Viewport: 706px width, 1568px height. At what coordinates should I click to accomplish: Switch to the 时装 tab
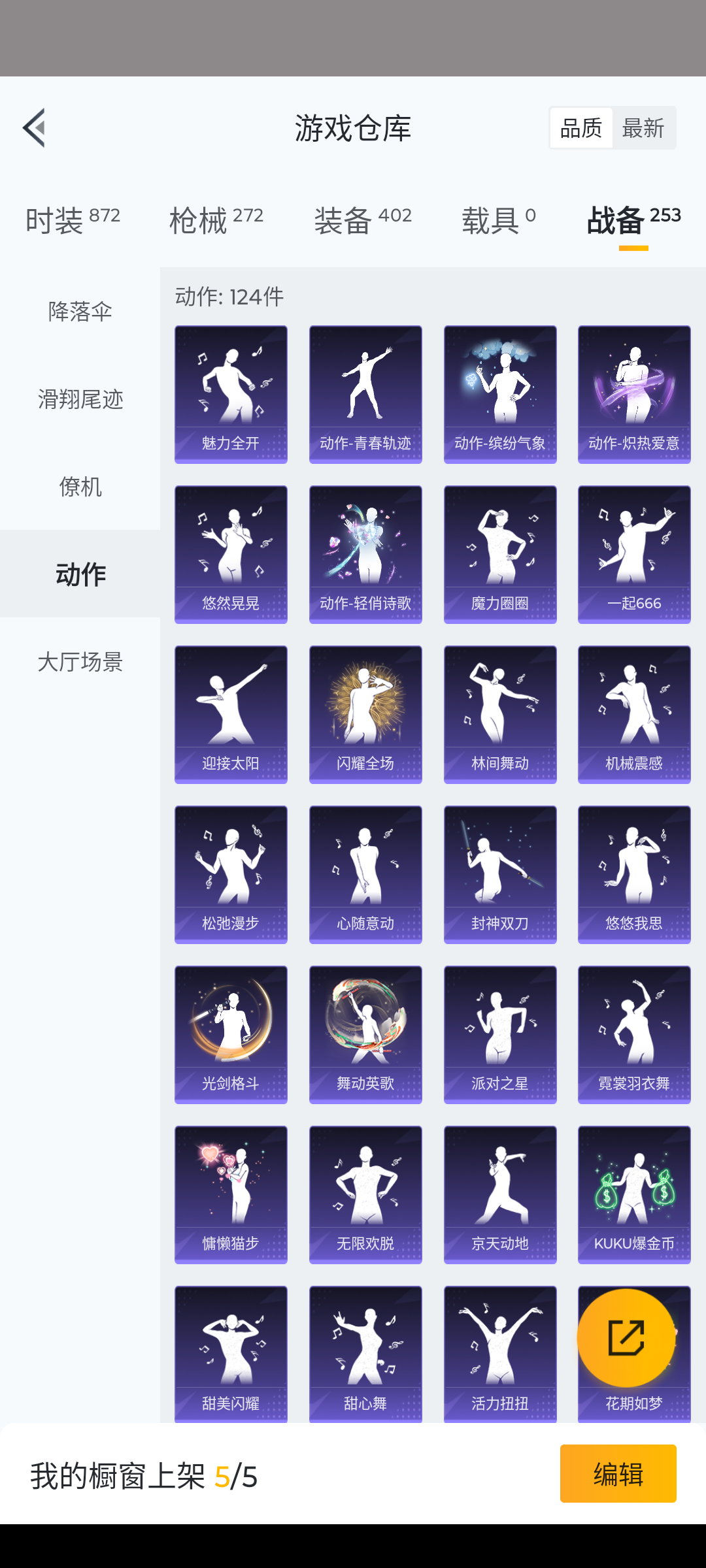pos(73,220)
